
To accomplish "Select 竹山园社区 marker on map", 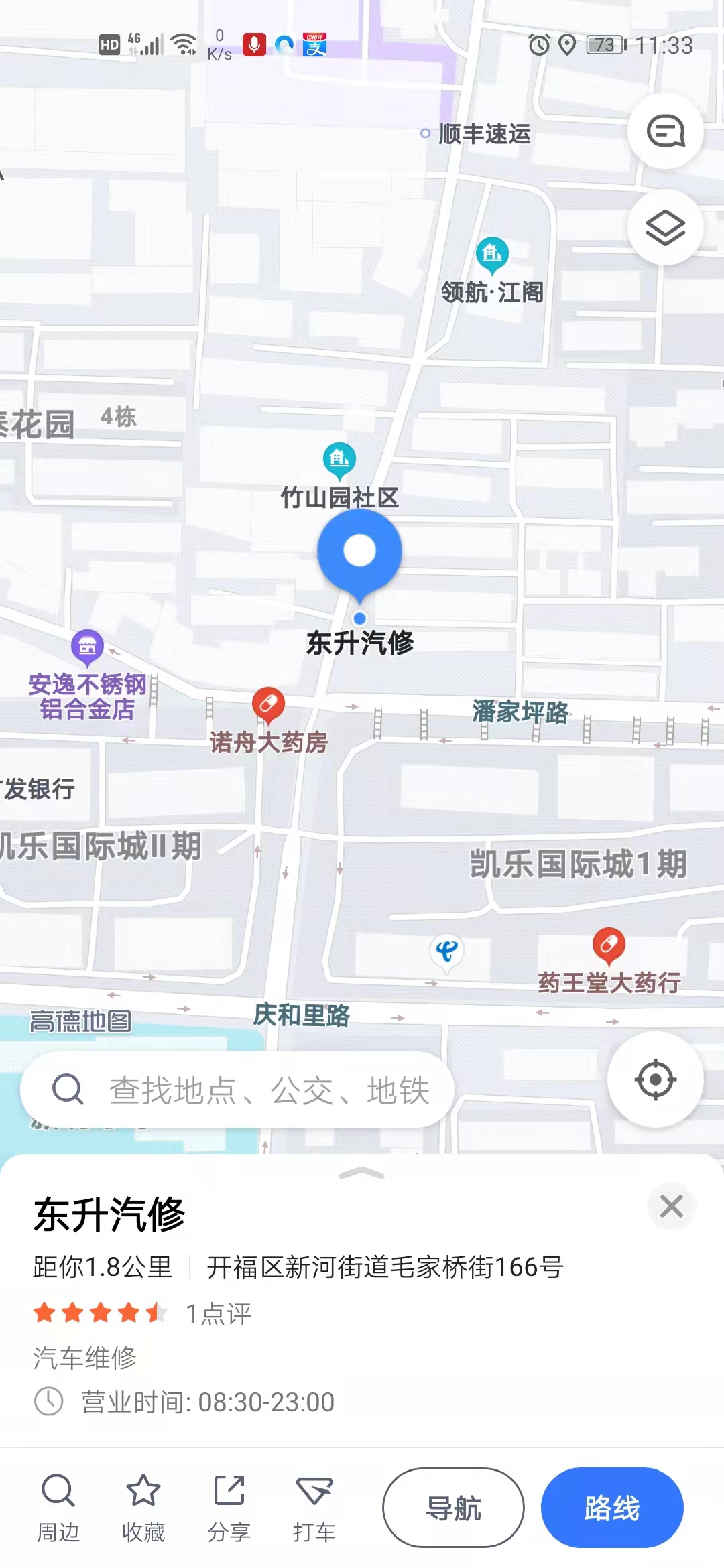I will pyautogui.click(x=339, y=460).
